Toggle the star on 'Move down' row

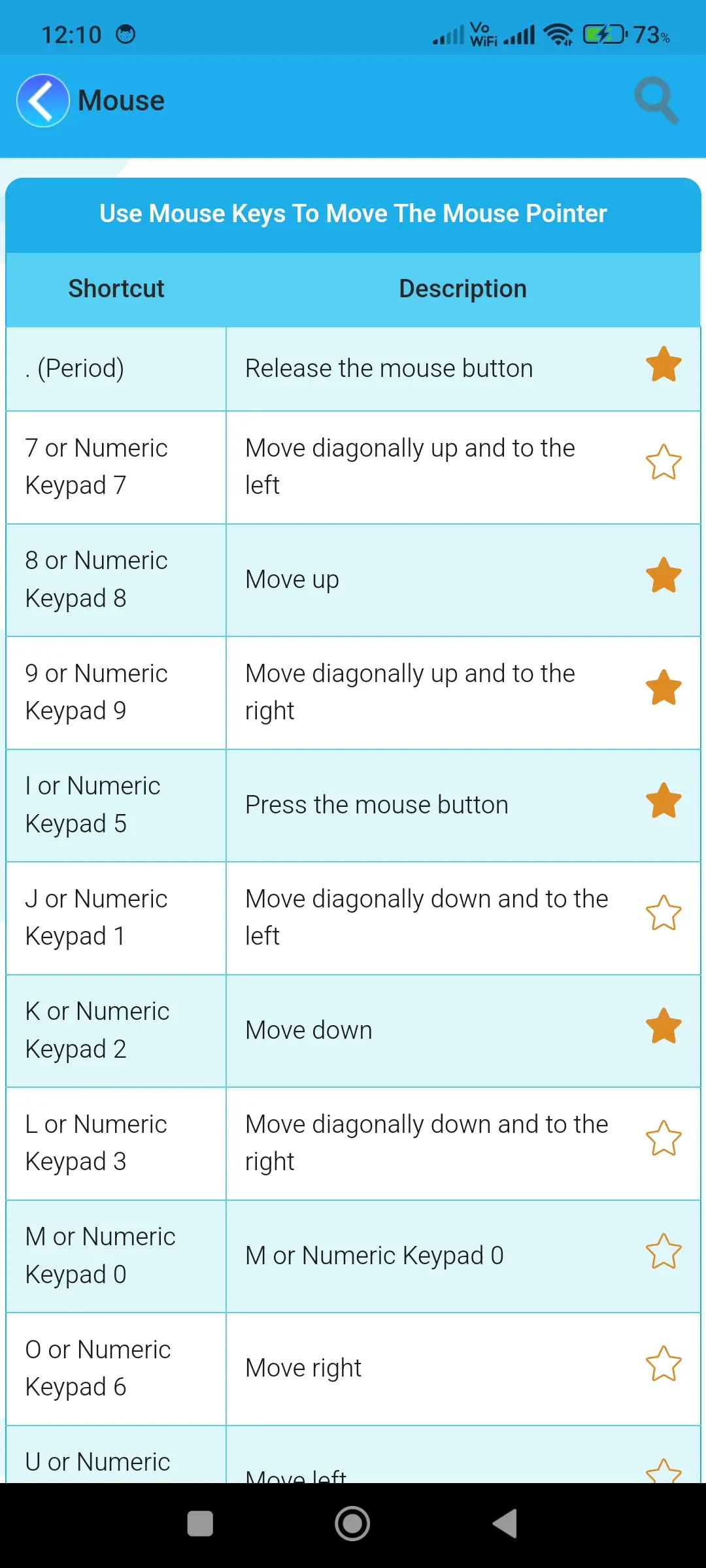664,1029
